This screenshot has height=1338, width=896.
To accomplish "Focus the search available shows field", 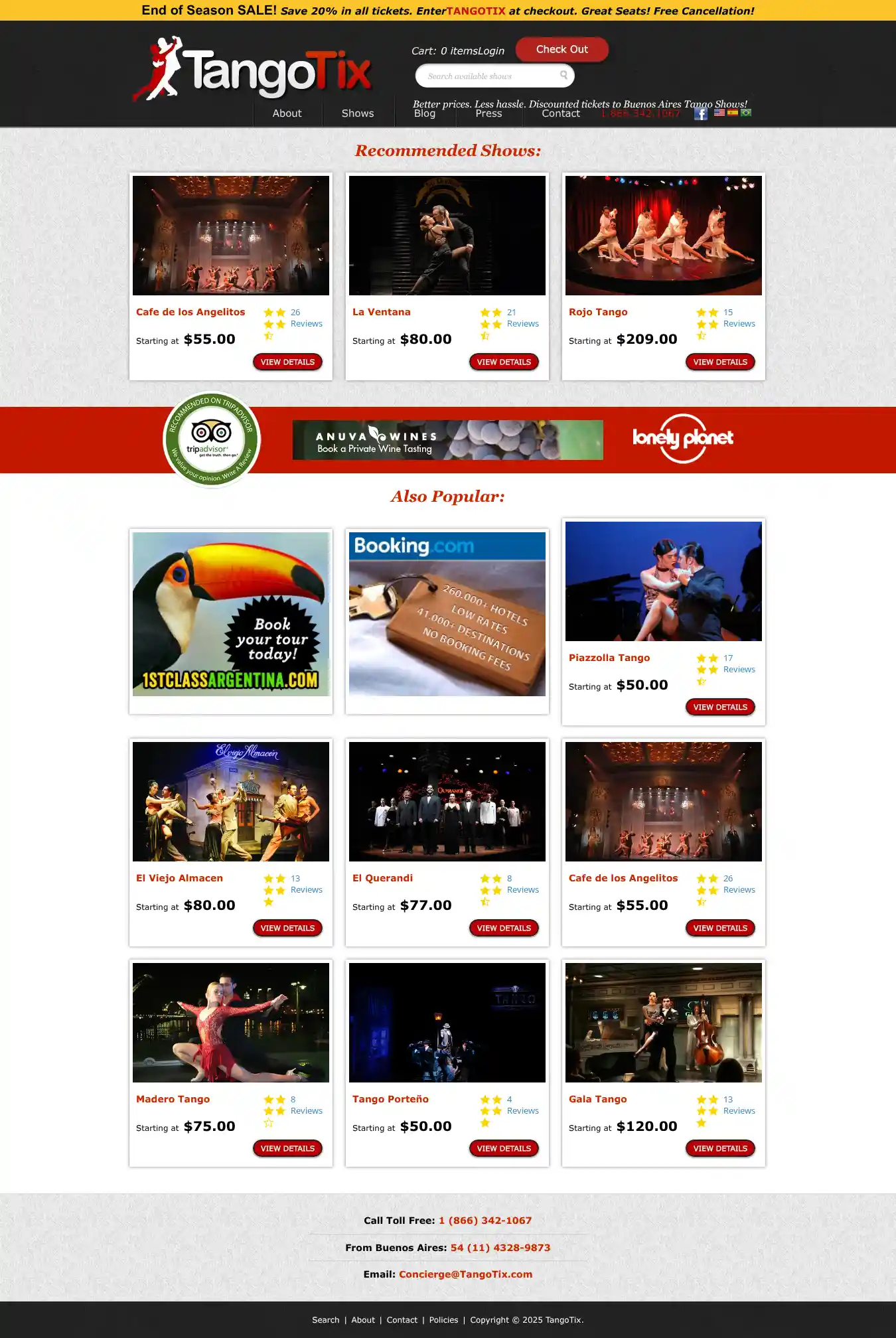I will [488, 76].
